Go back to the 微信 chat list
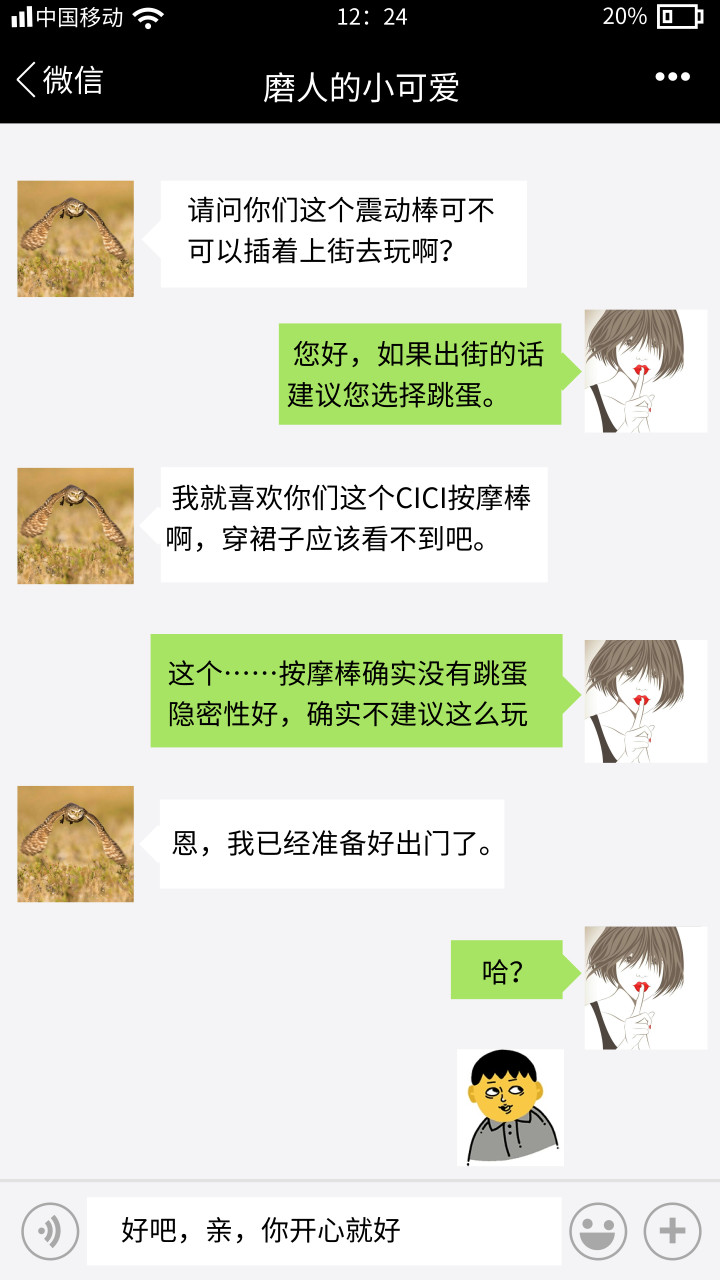Screen dimensions: 720x1280 pyautogui.click(x=60, y=80)
